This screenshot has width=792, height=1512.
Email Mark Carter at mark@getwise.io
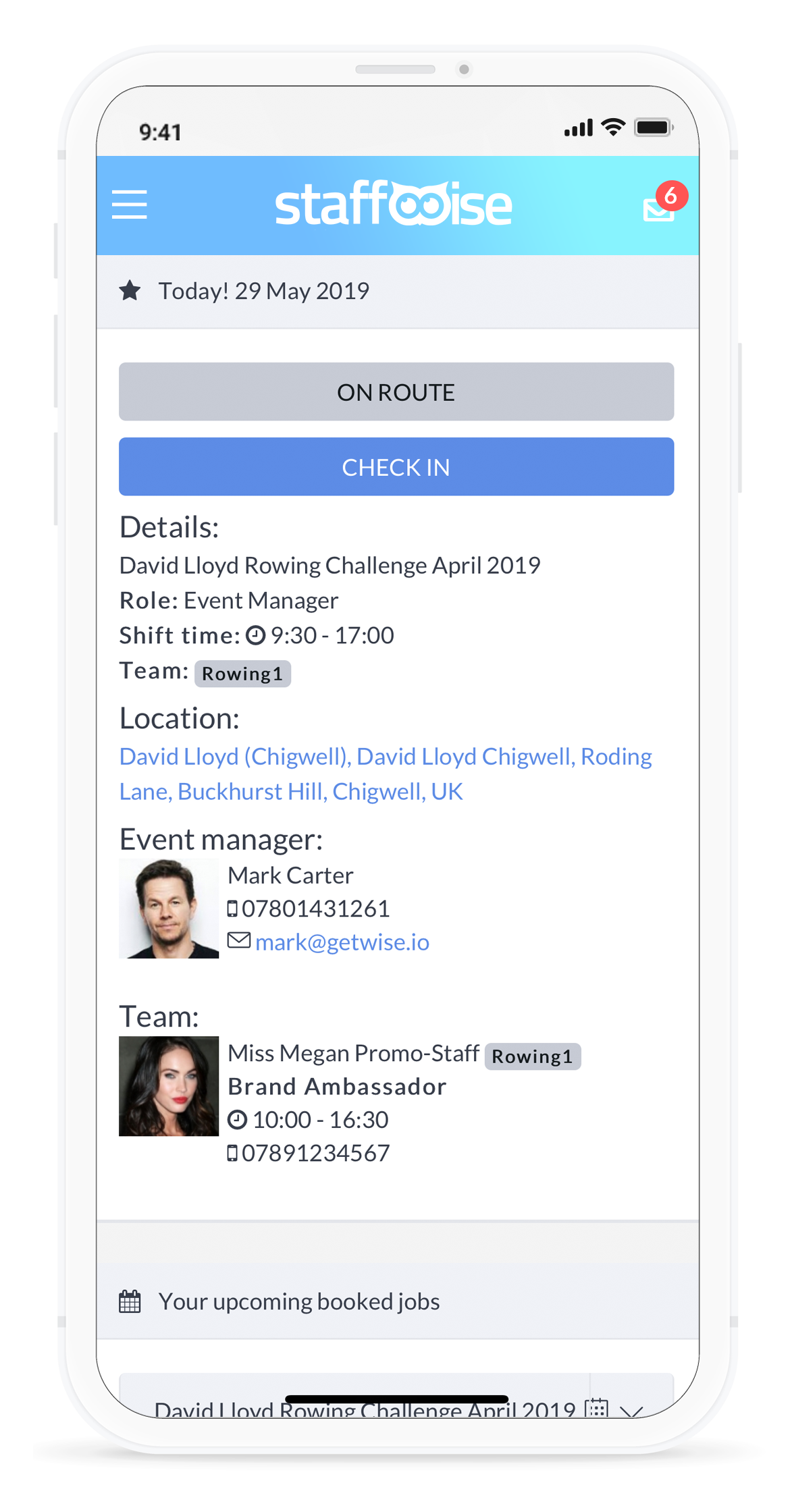(x=342, y=942)
